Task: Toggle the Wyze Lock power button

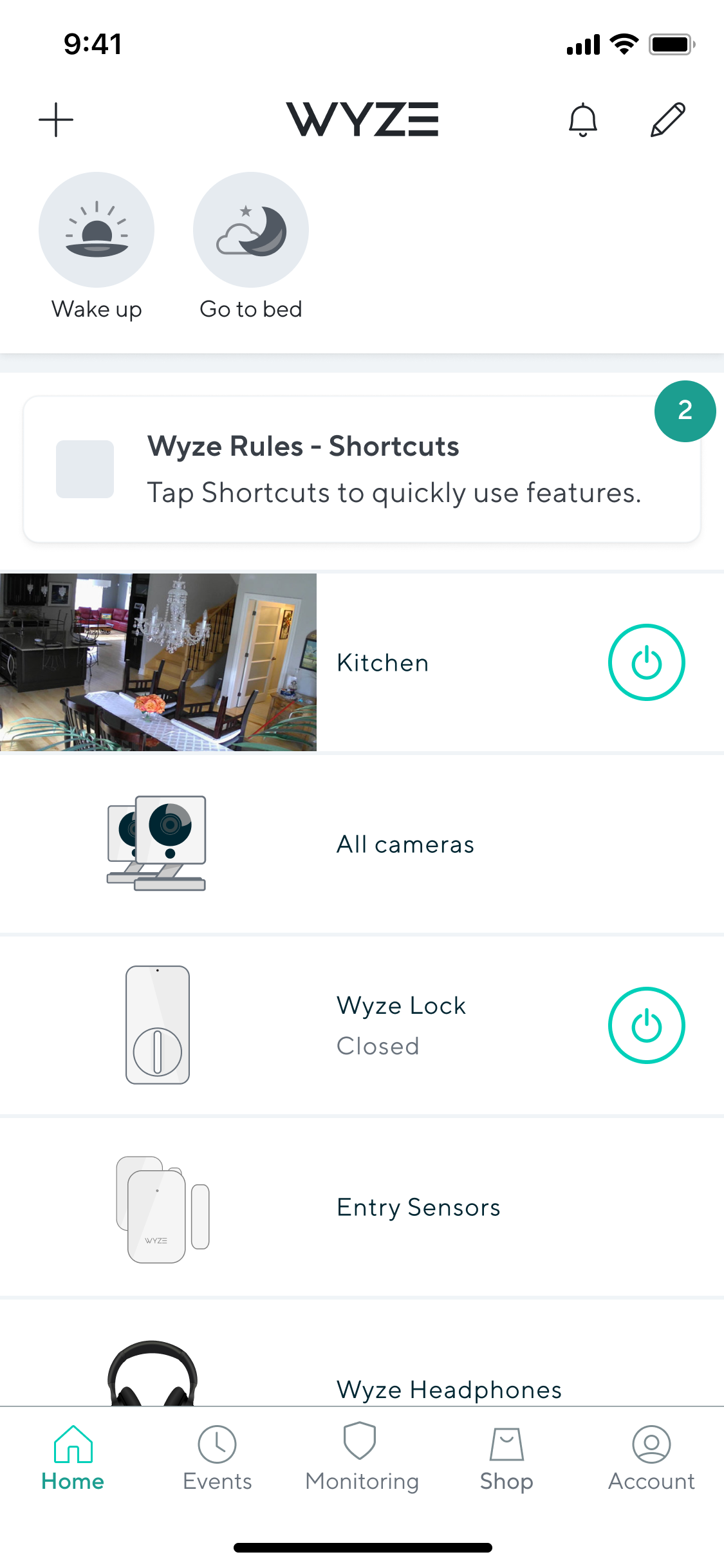Action: pos(646,1025)
